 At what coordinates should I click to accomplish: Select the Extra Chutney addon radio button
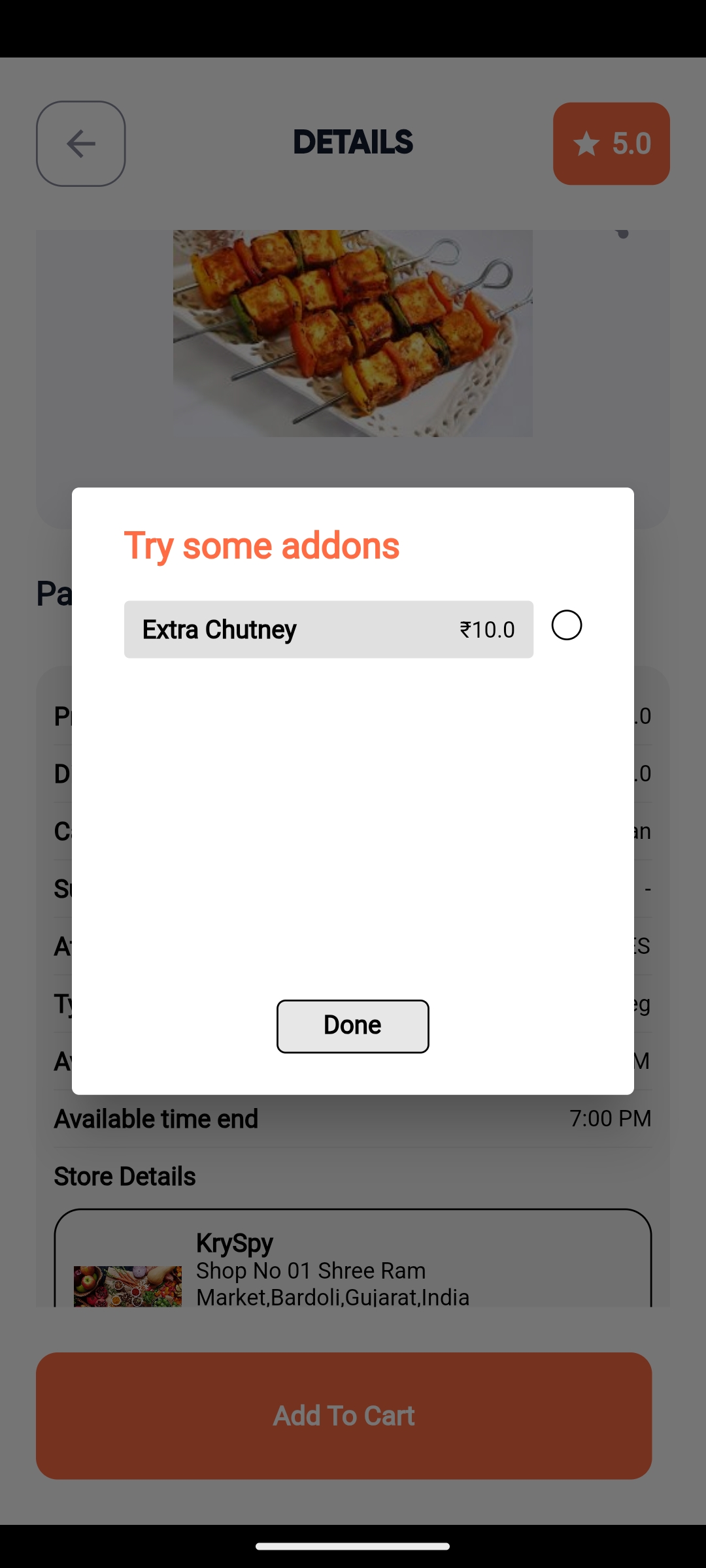(566, 625)
